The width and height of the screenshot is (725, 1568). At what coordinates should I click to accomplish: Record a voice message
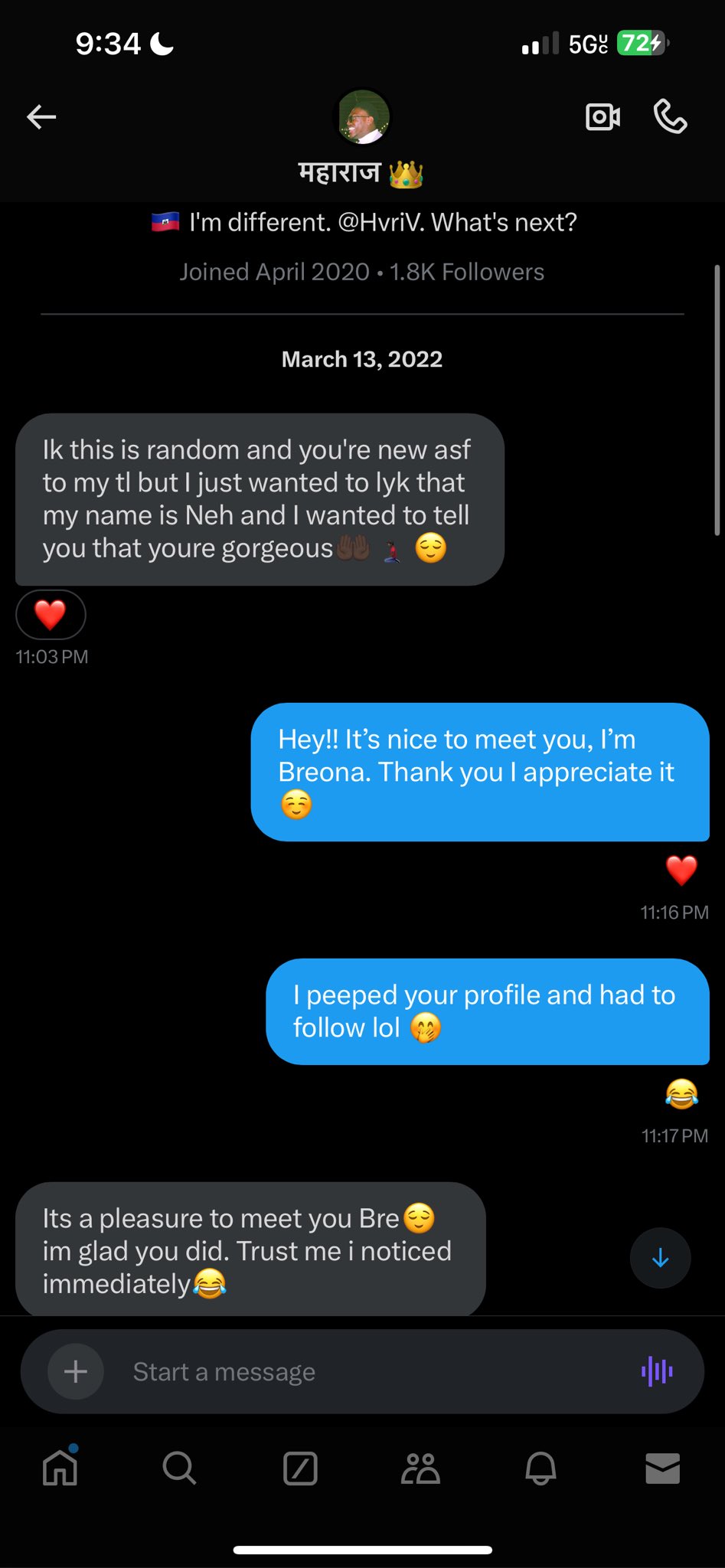pos(657,1371)
